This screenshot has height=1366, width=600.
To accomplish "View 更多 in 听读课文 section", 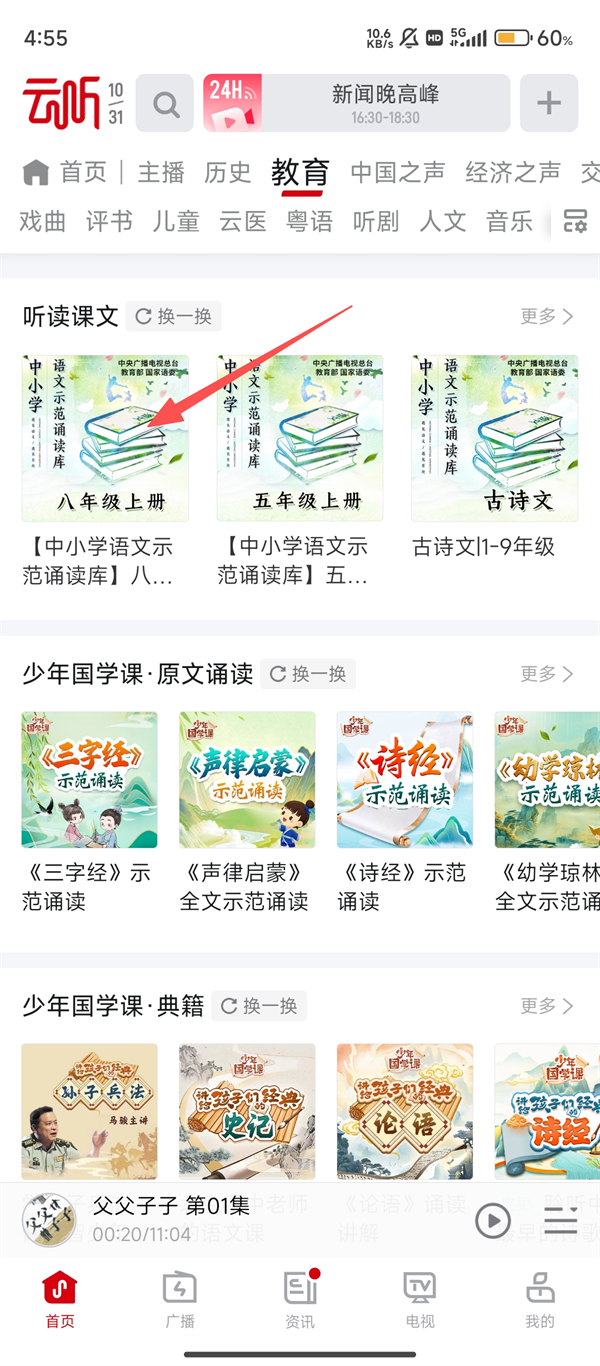I will pos(546,316).
